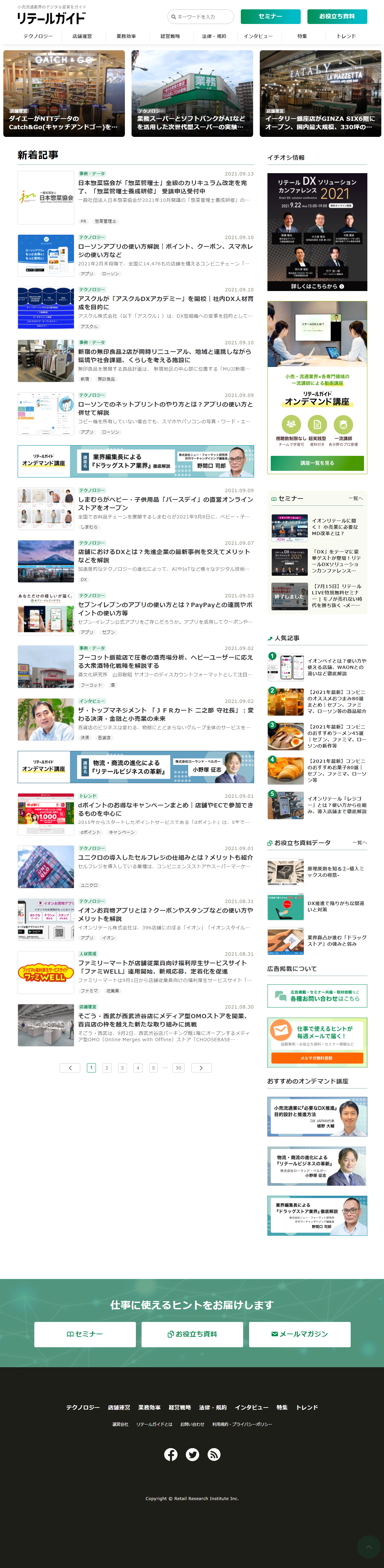Viewport: 384px width, 1568px height.
Task: Open the イータリー銀座店 featured article
Action: pyautogui.click(x=320, y=93)
